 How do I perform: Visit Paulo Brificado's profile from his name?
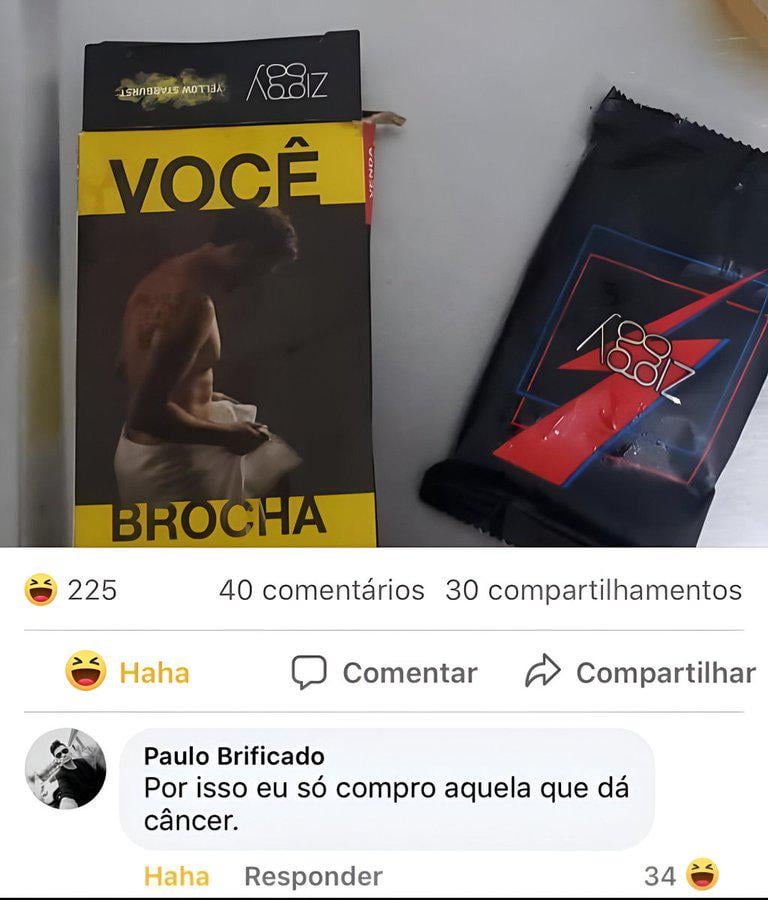coord(234,756)
